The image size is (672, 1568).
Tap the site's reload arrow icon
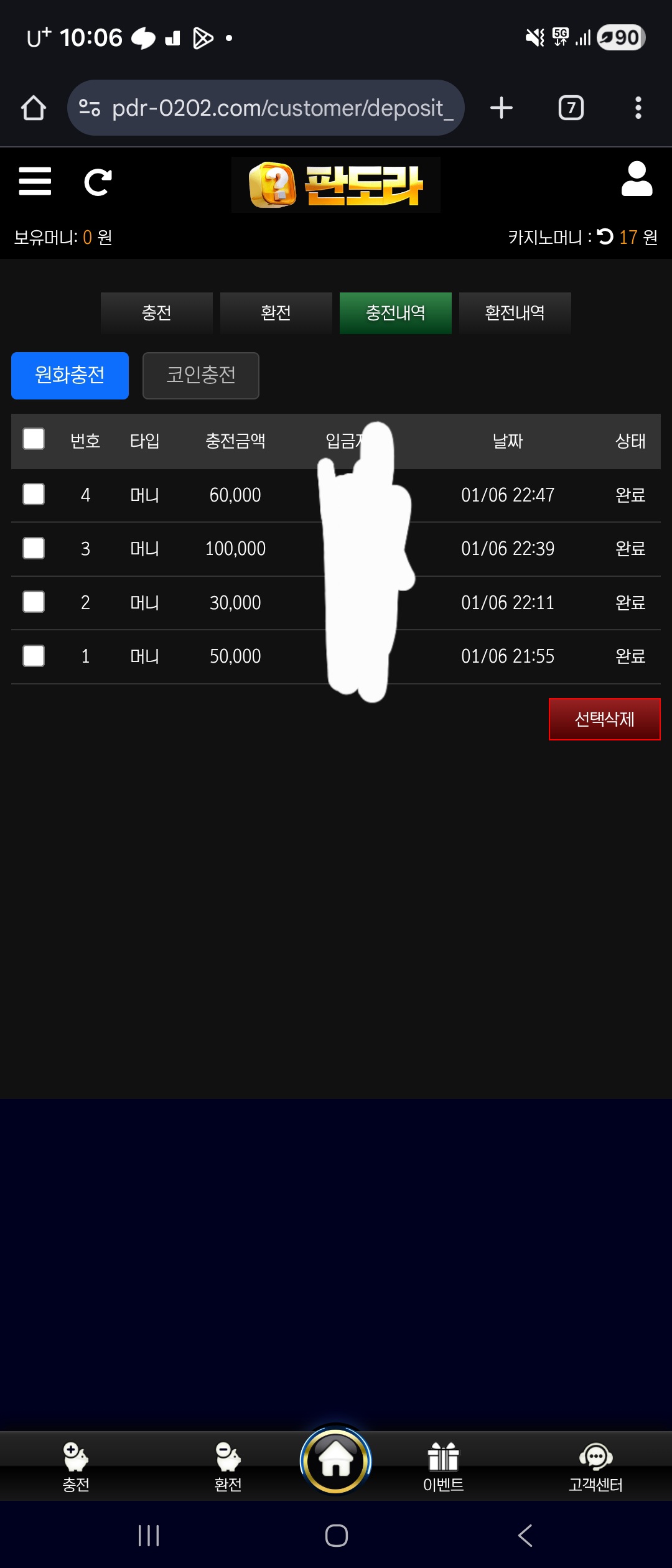tap(98, 182)
